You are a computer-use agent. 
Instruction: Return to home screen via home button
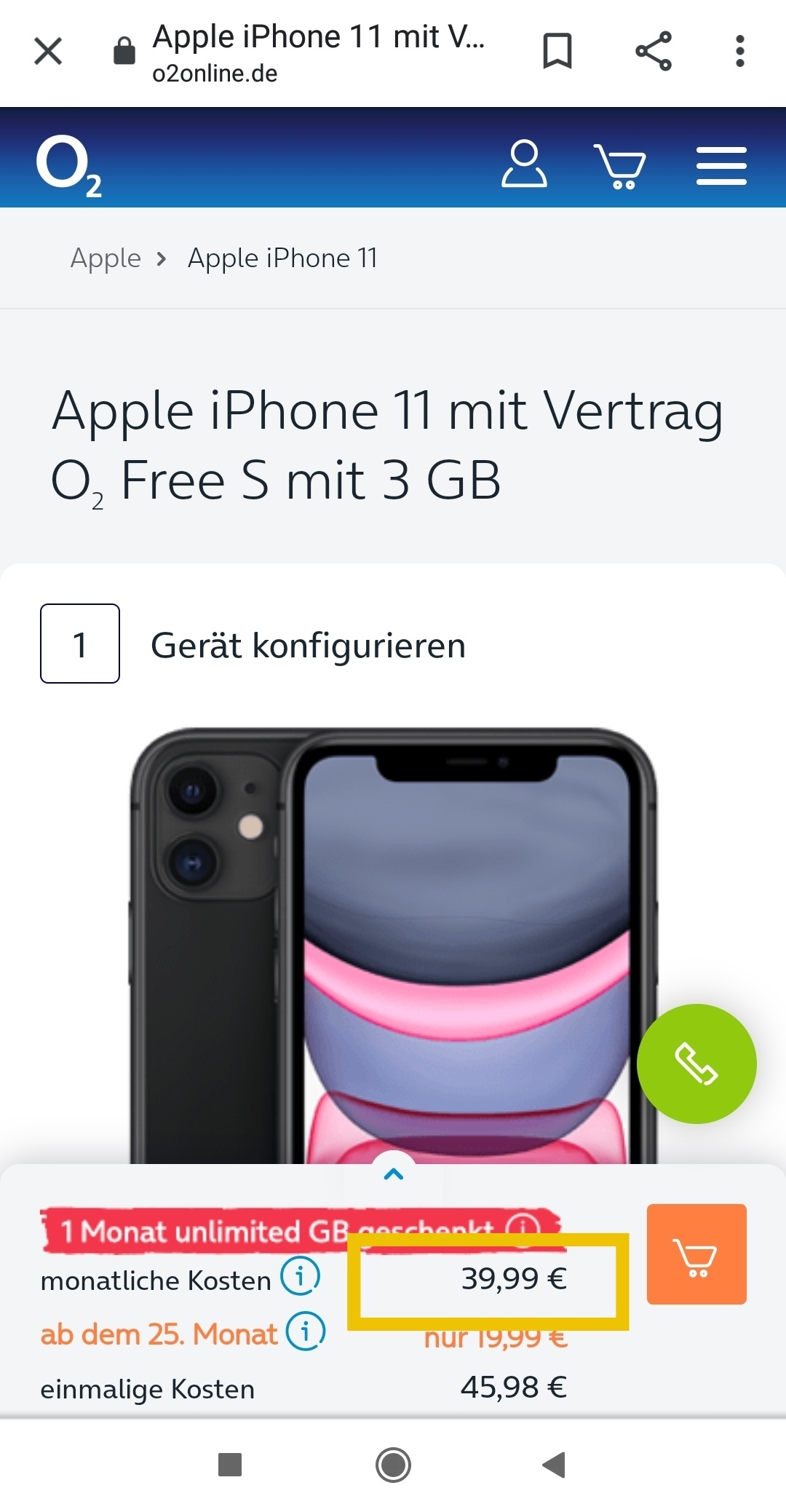pyautogui.click(x=393, y=1465)
